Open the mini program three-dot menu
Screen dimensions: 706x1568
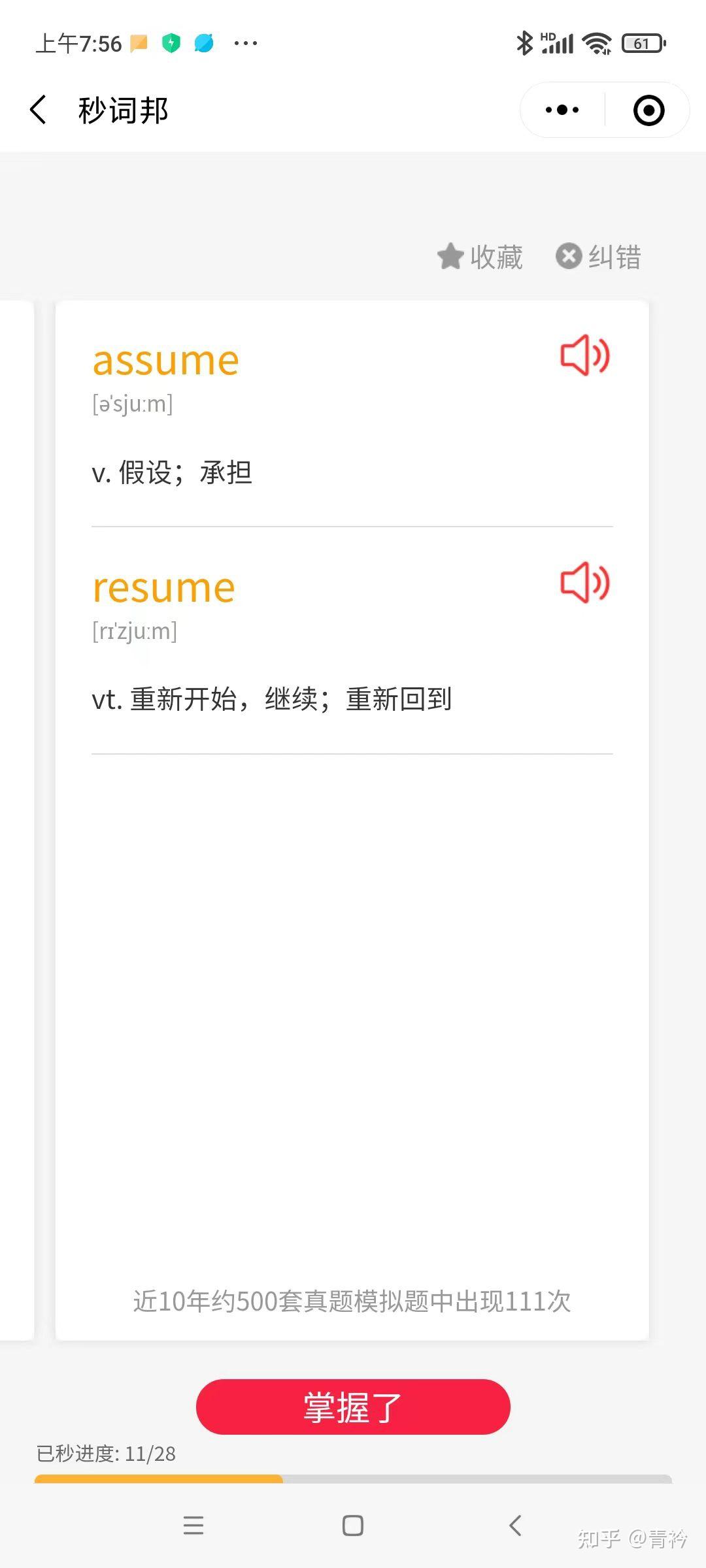(562, 110)
